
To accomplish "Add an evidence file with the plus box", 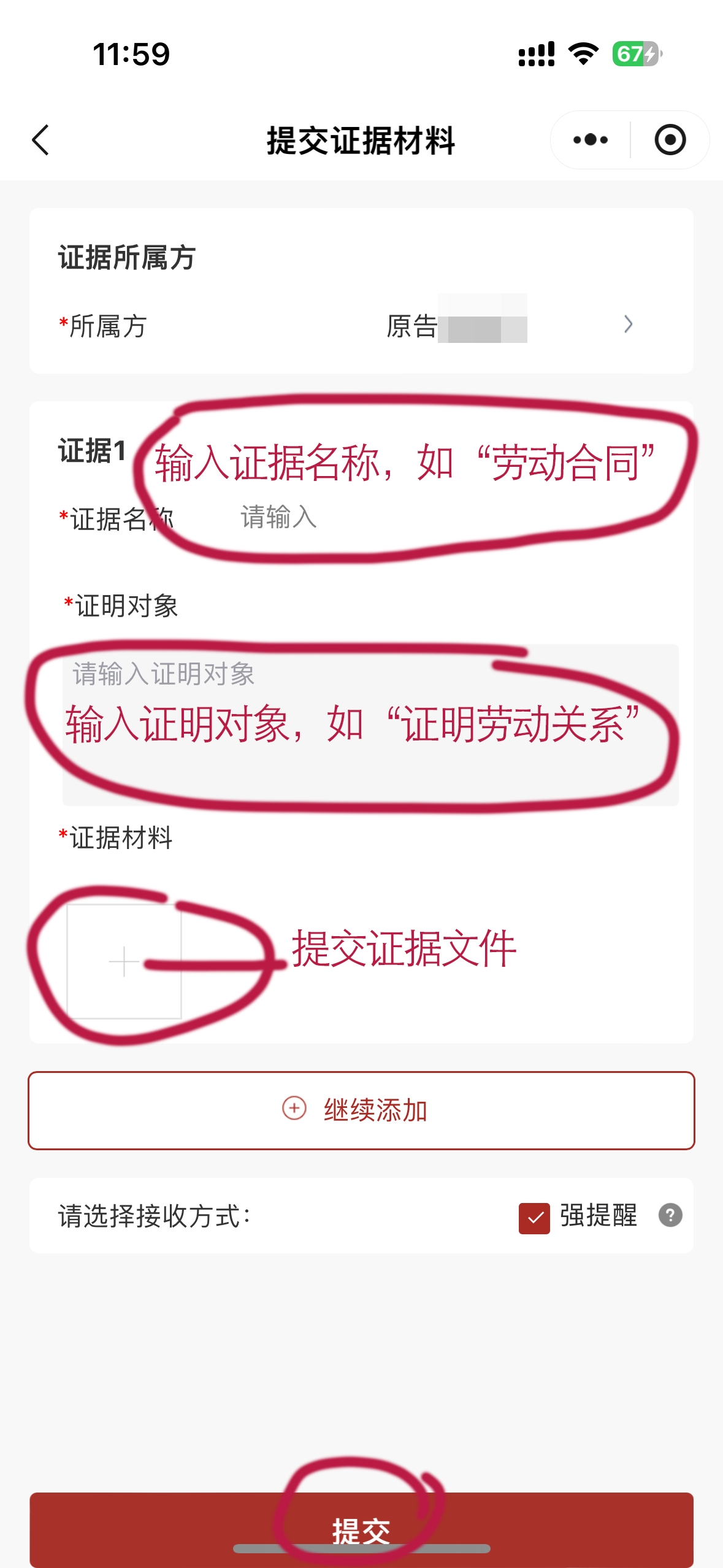I will (x=124, y=961).
